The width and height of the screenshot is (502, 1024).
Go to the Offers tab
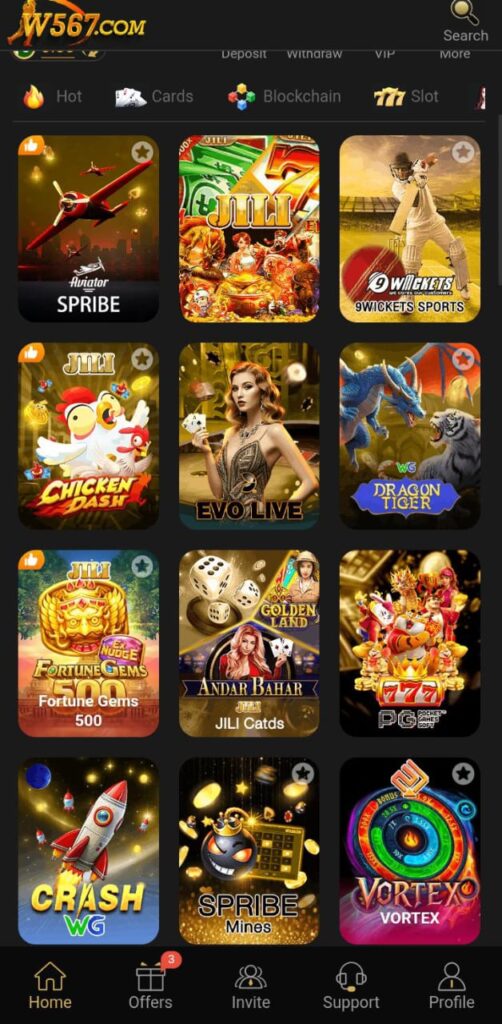(151, 985)
